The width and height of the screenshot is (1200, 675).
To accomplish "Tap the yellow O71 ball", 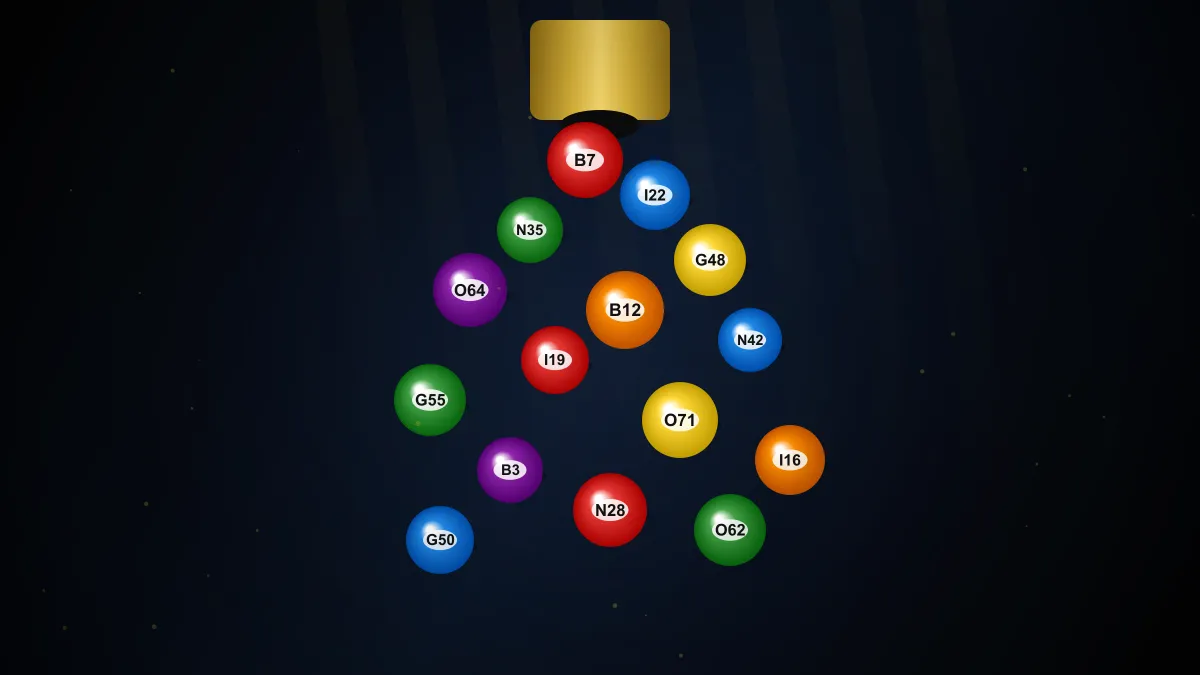I will pos(680,420).
